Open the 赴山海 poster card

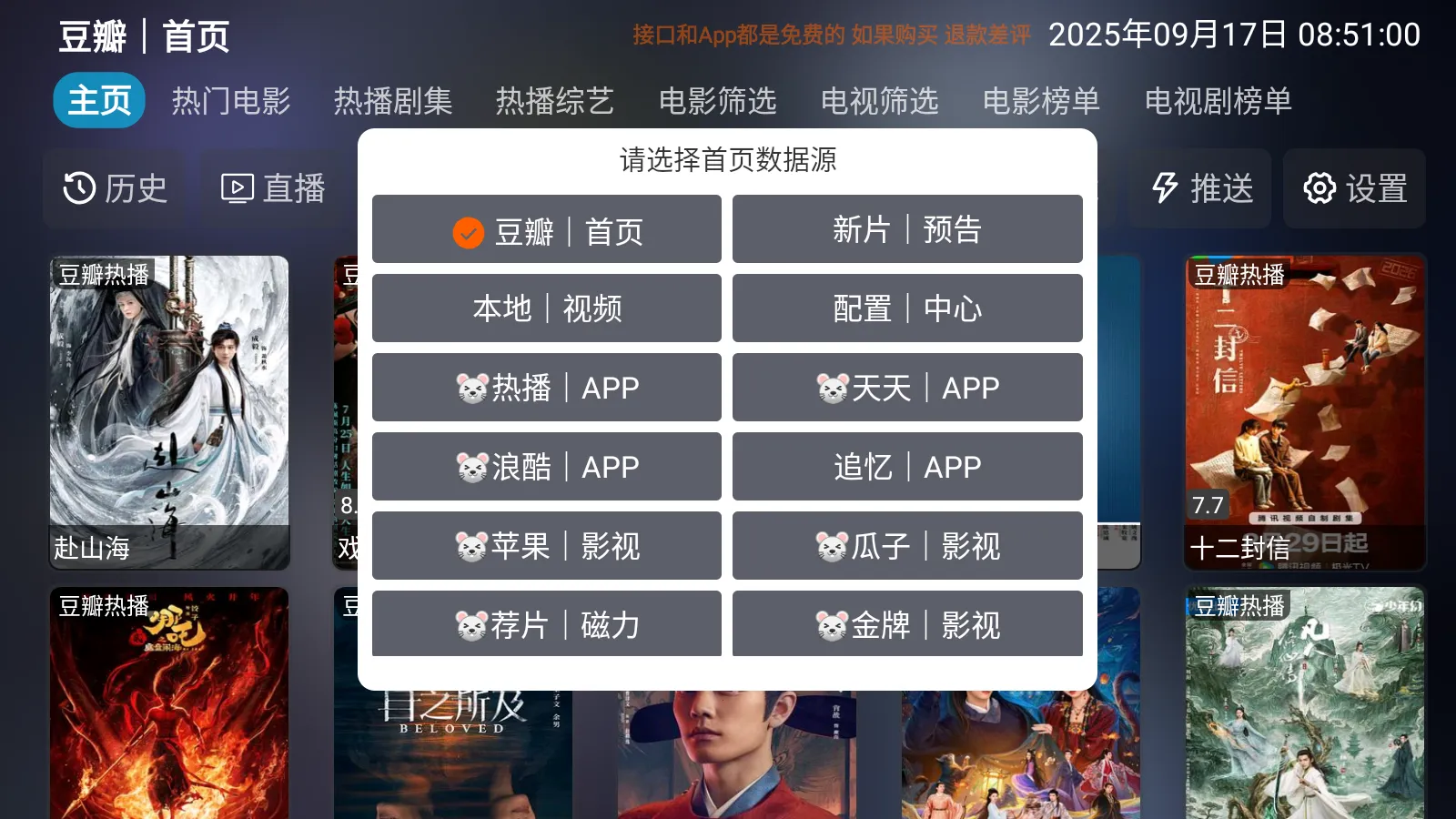(169, 412)
